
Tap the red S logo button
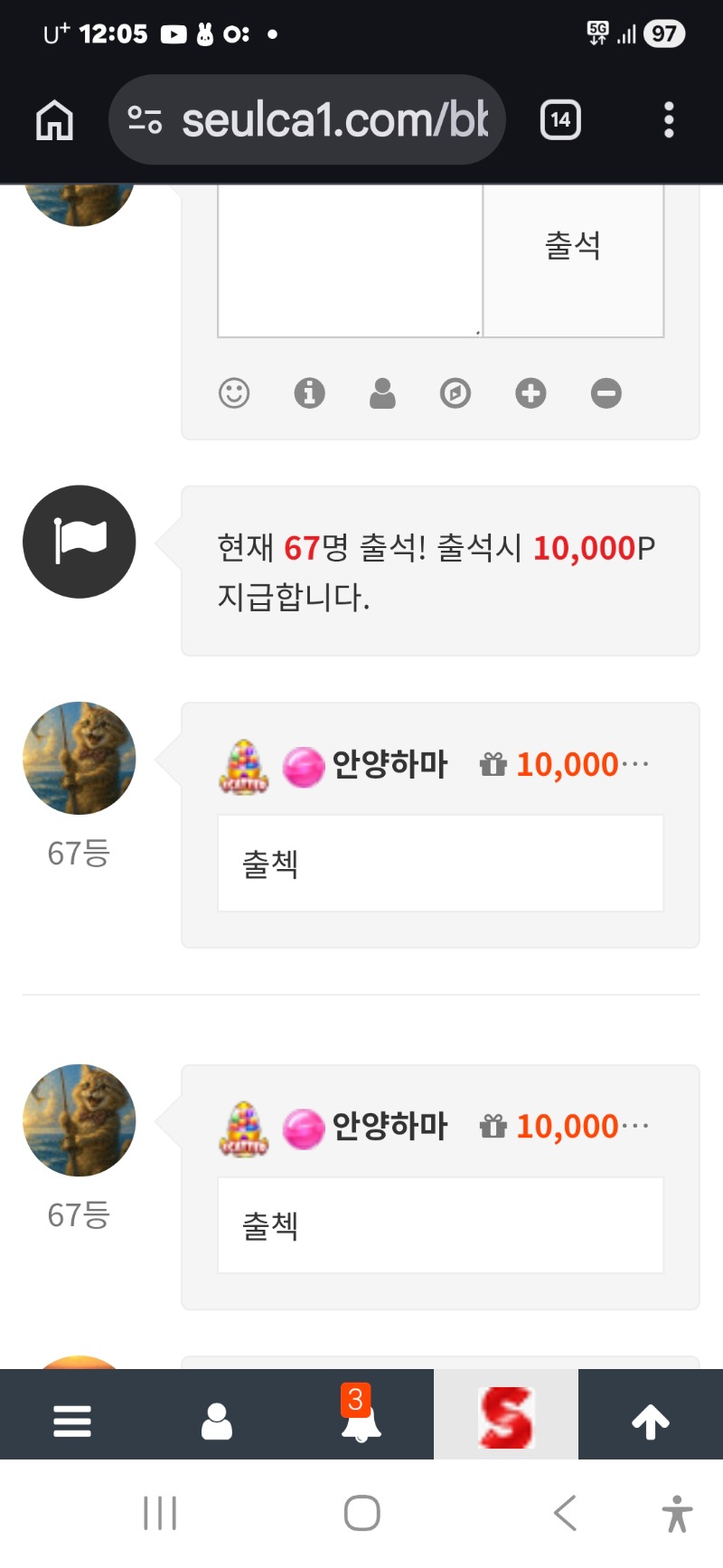(x=506, y=1417)
